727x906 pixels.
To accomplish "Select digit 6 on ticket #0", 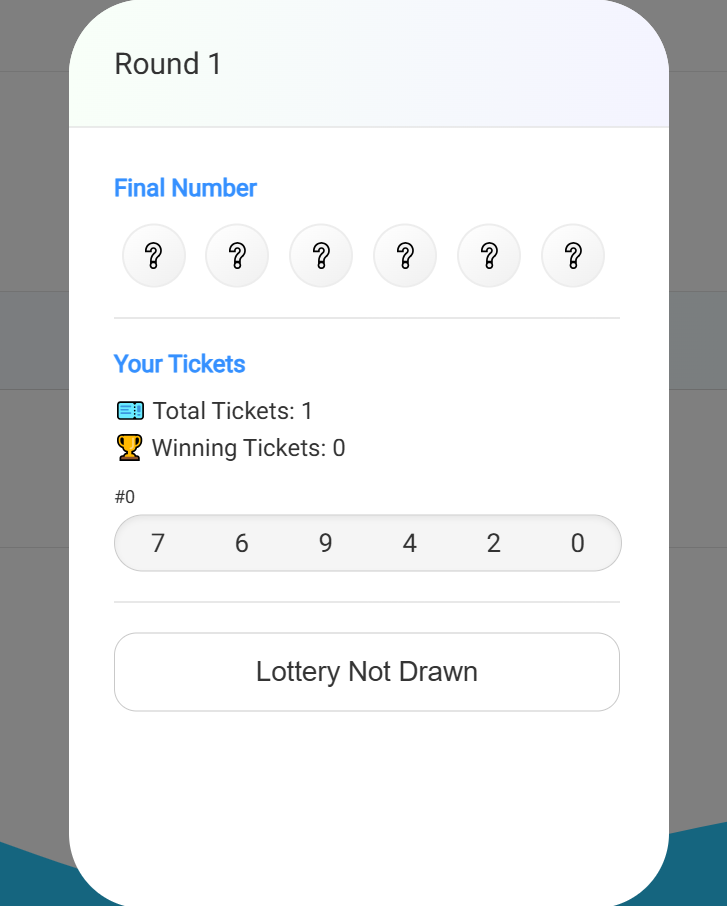I will 241,543.
